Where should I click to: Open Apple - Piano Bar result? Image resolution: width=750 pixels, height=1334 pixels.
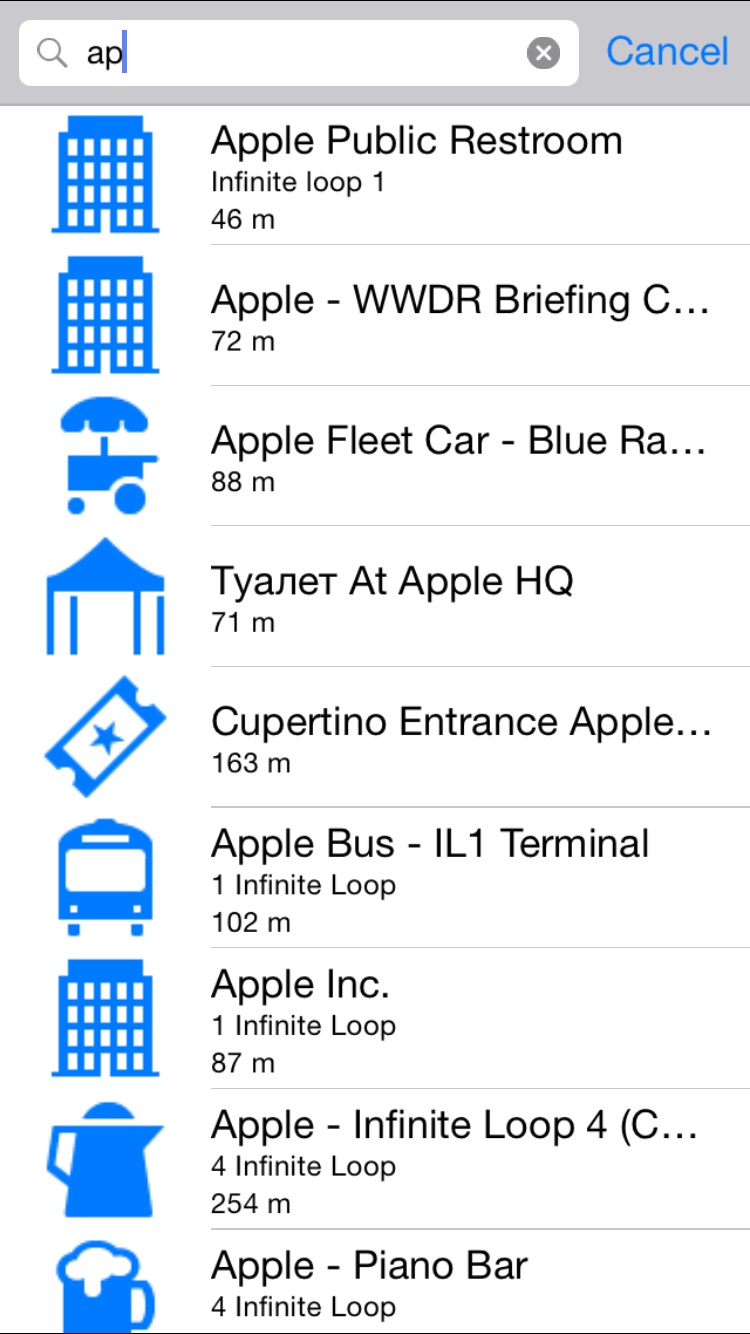click(x=370, y=1282)
